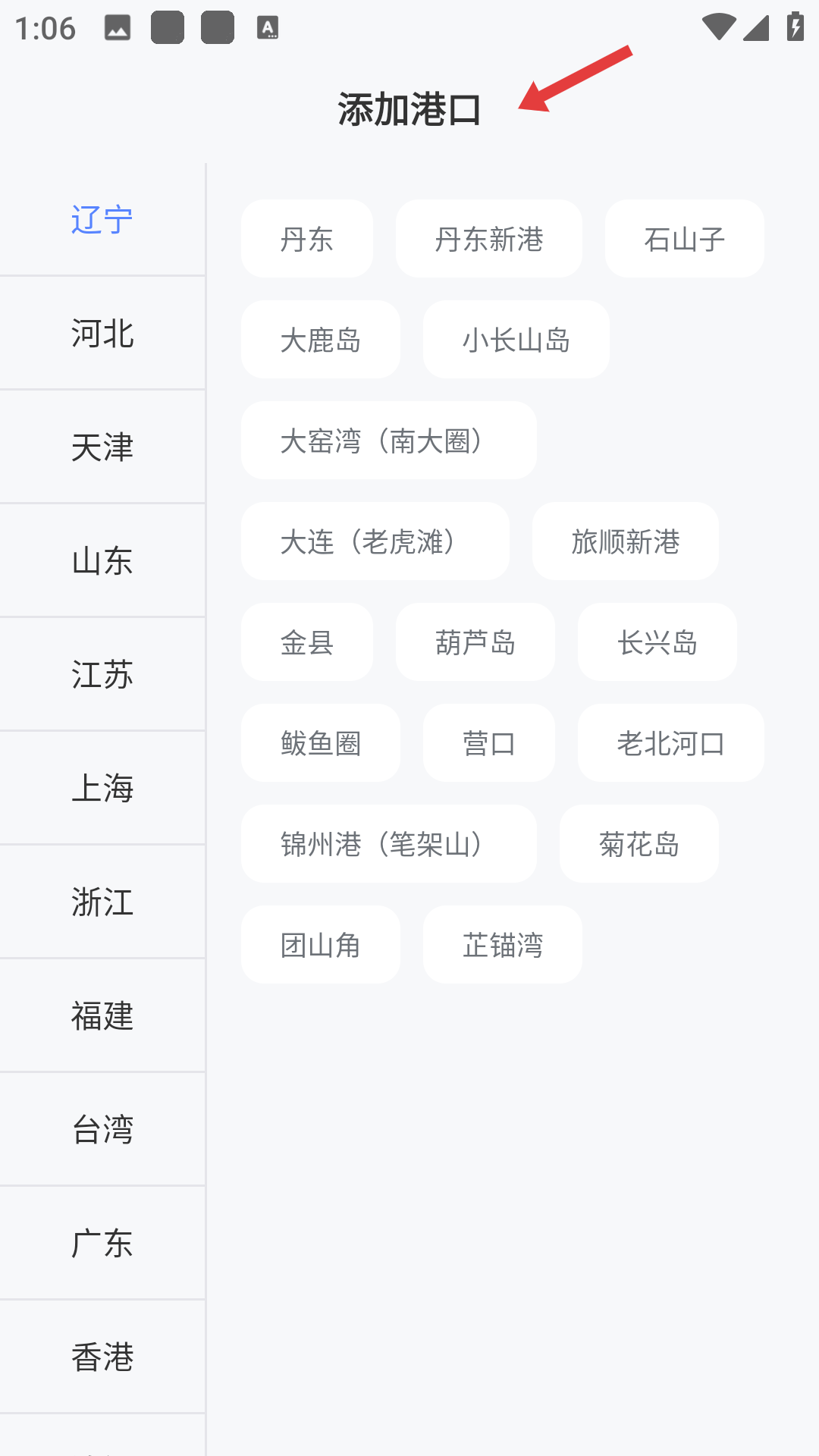Select the 石山子 port
The width and height of the screenshot is (819, 1456).
click(684, 239)
